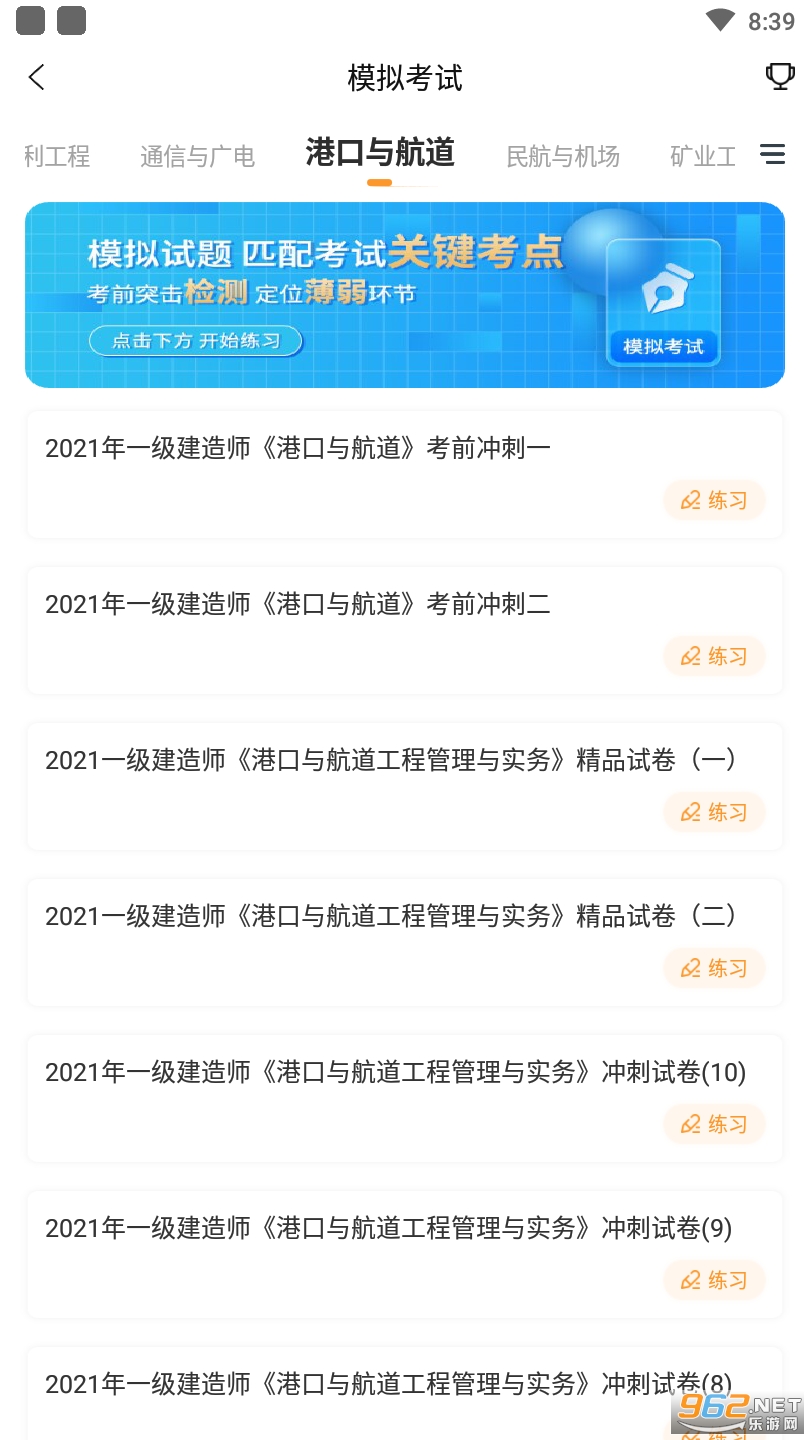Viewport: 810px width, 1440px height.
Task: Open the category list menu icon
Action: coord(772,155)
